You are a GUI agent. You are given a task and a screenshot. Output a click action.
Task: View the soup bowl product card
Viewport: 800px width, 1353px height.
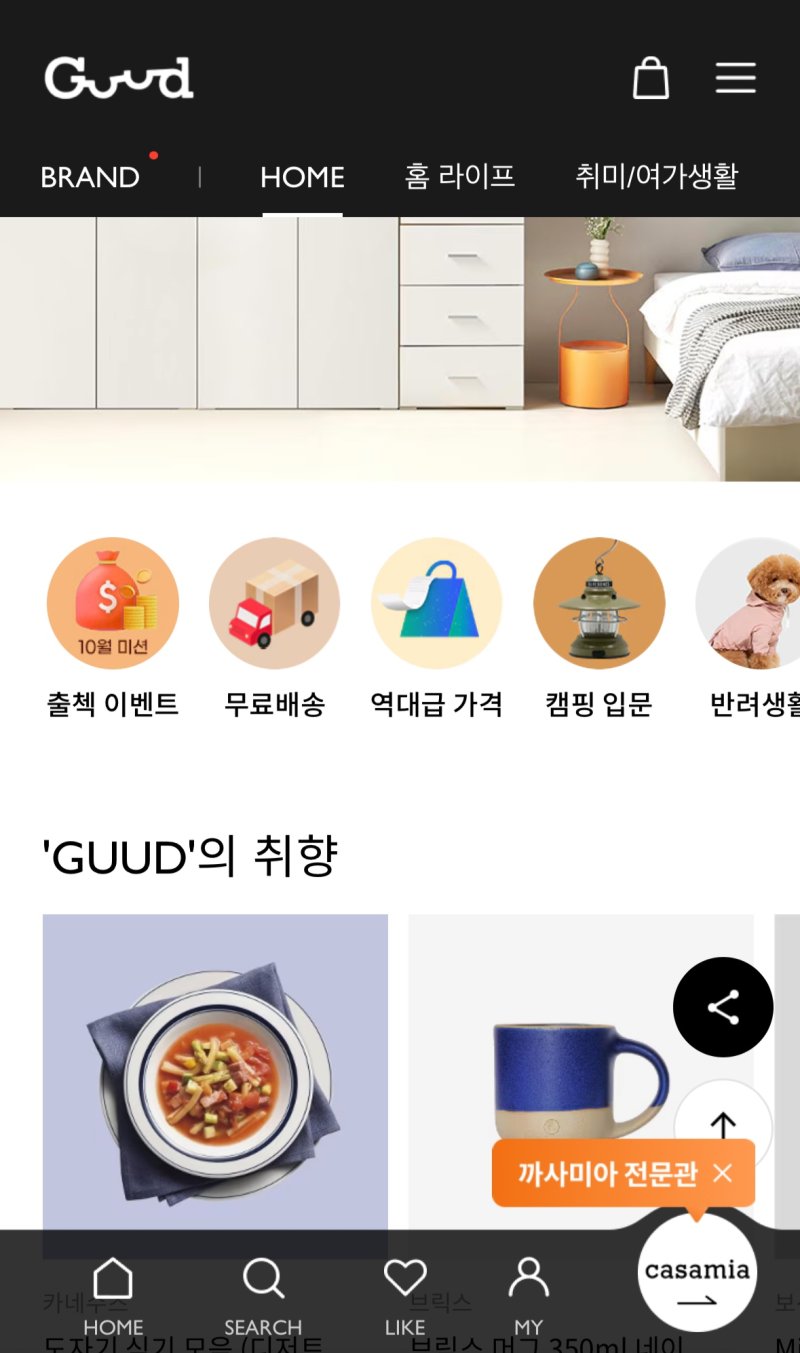point(215,1070)
